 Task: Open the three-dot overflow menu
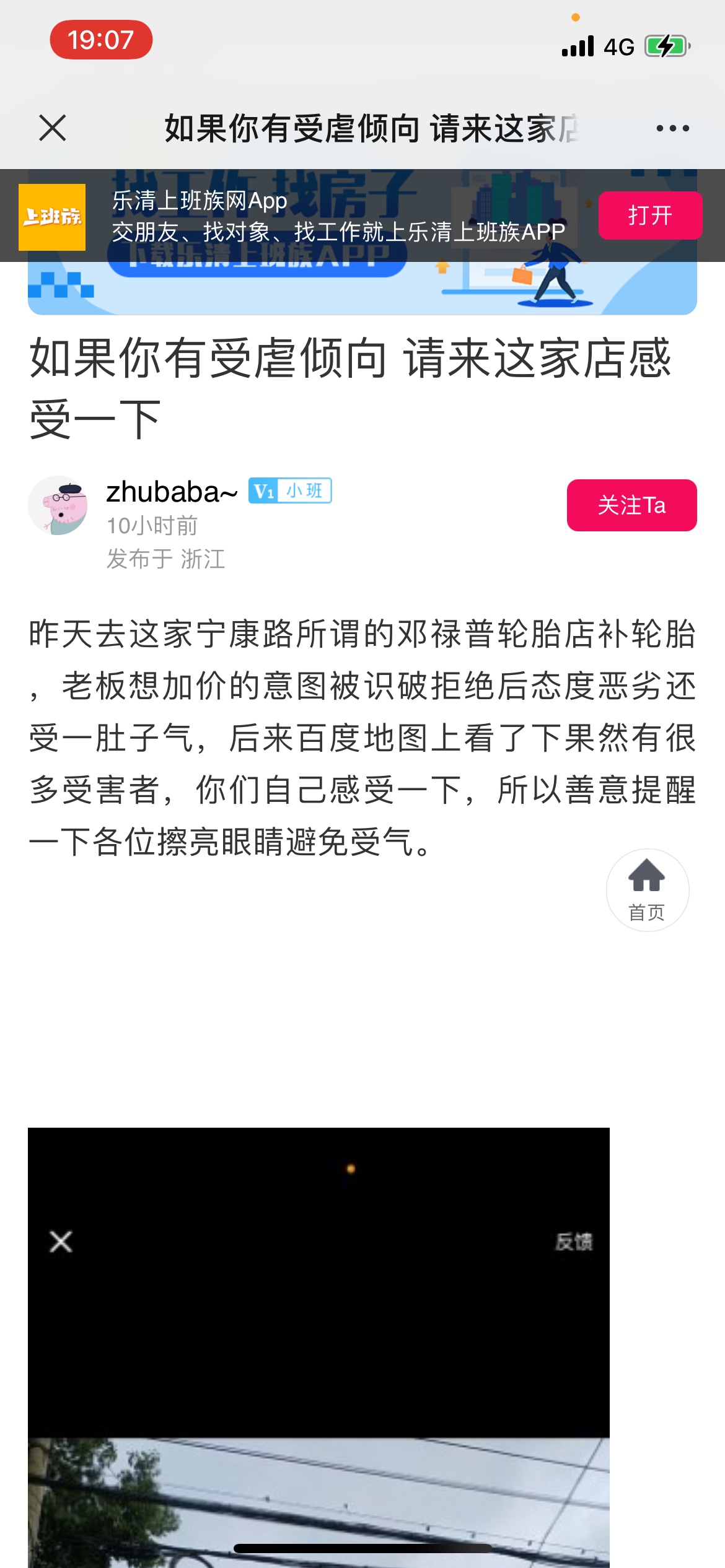pyautogui.click(x=672, y=128)
